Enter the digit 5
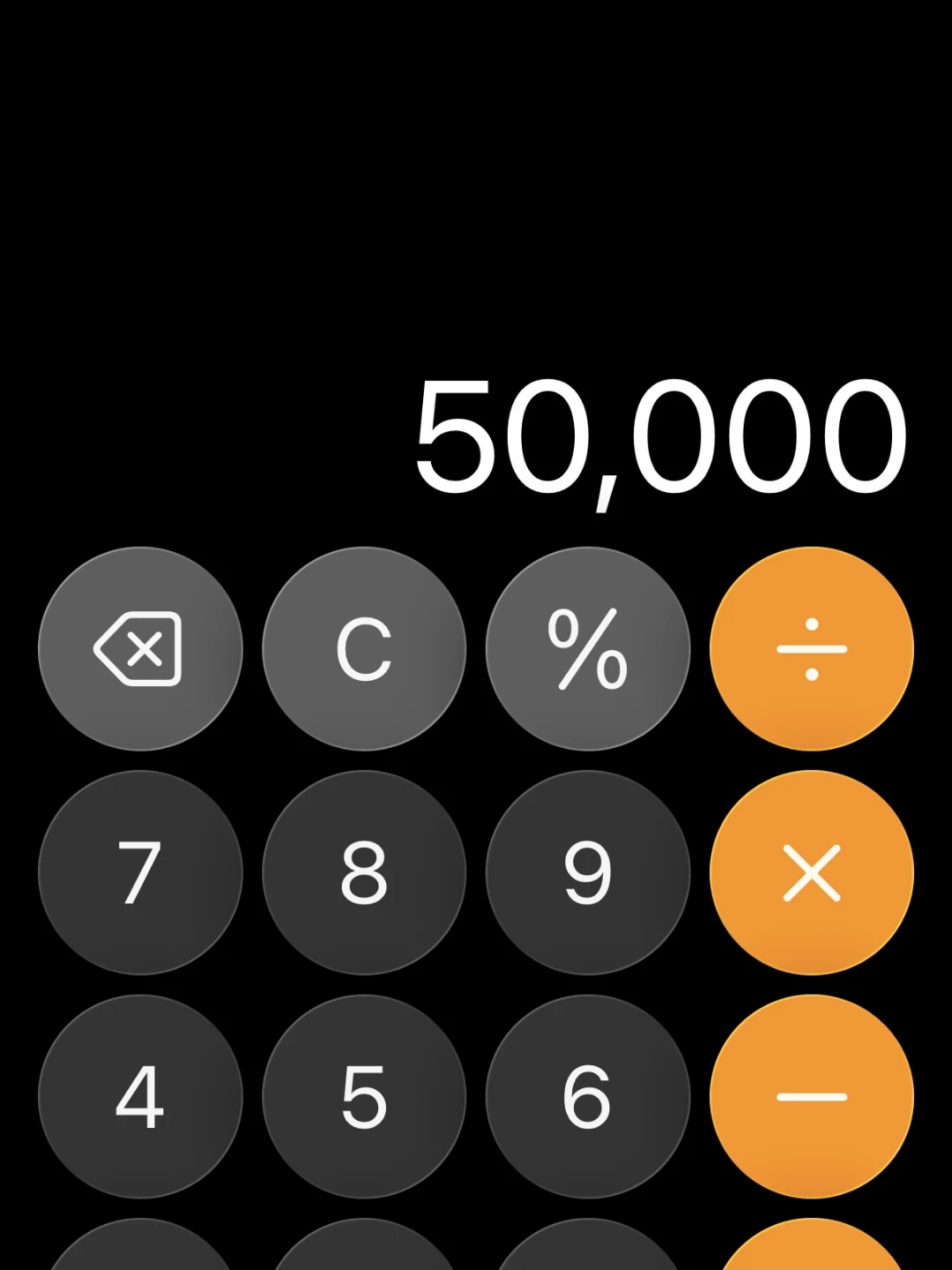 364,1097
